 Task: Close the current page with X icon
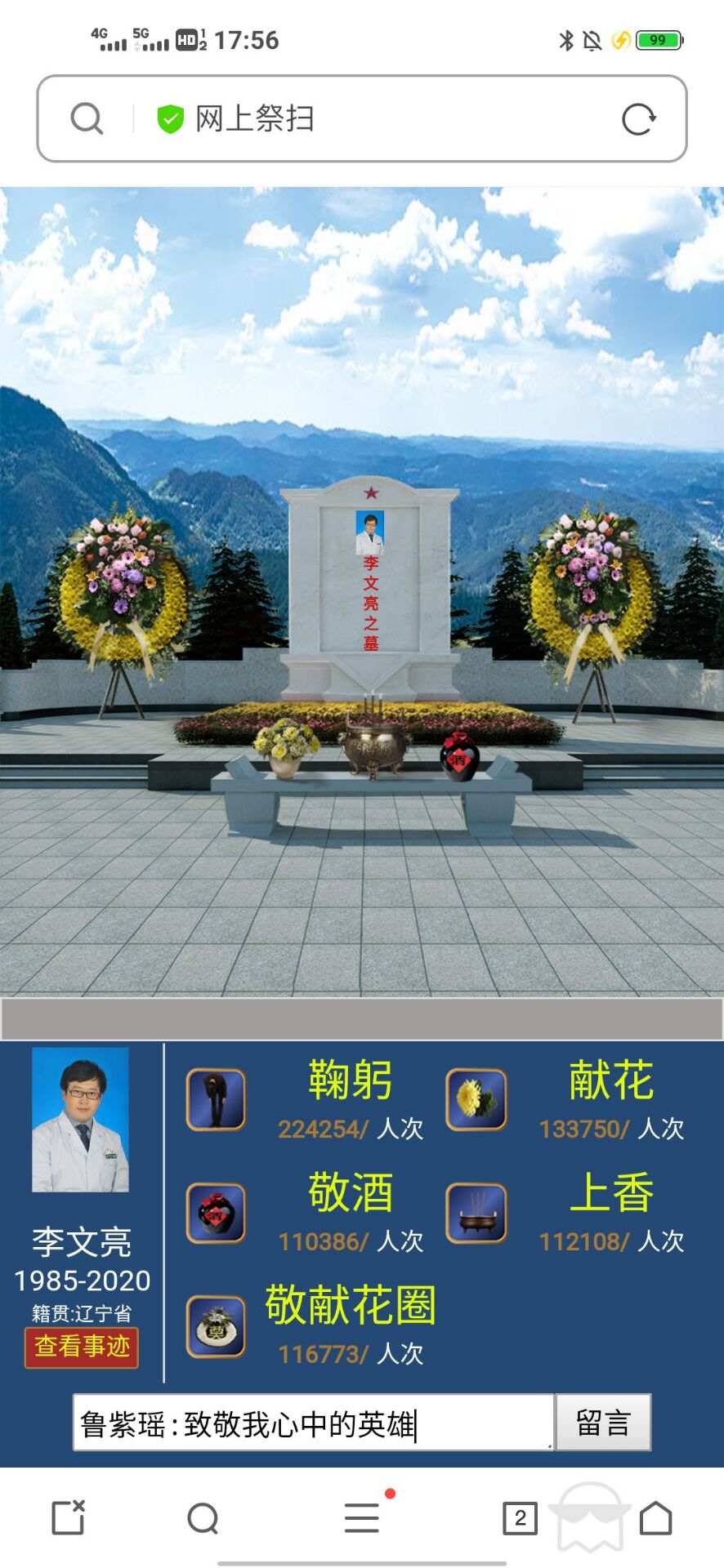(68, 1518)
